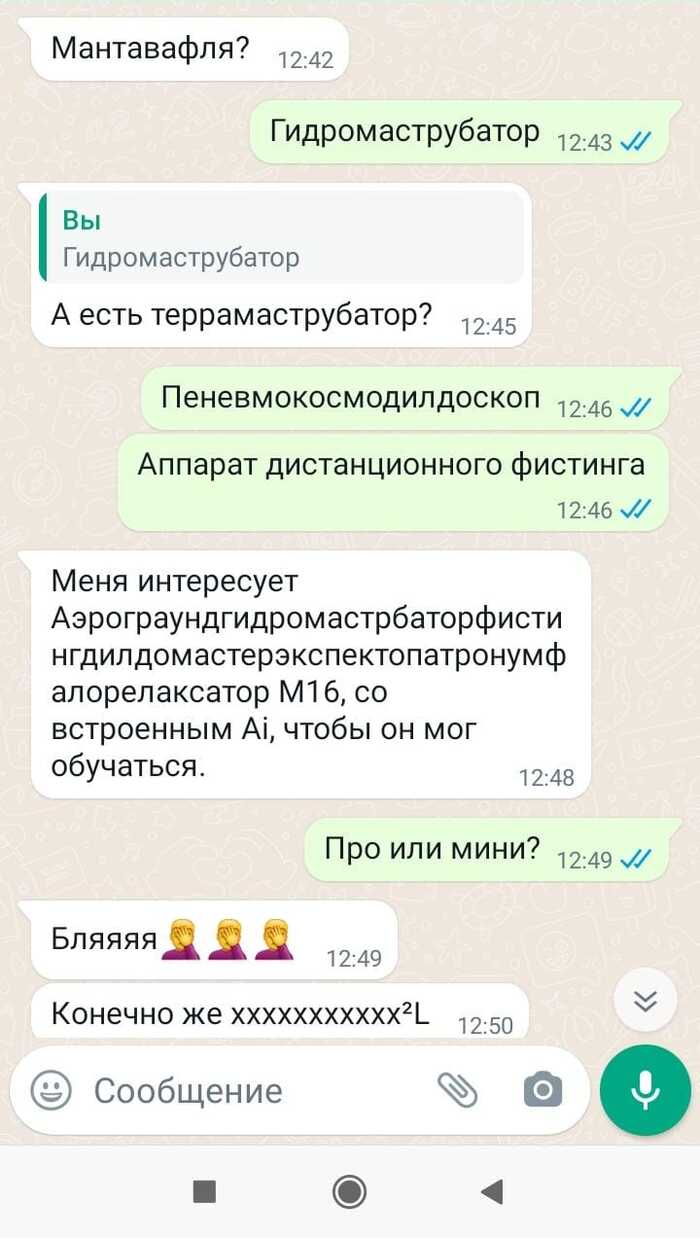Tap the green microphone voice button
The width and height of the screenshot is (700, 1238).
[645, 1090]
